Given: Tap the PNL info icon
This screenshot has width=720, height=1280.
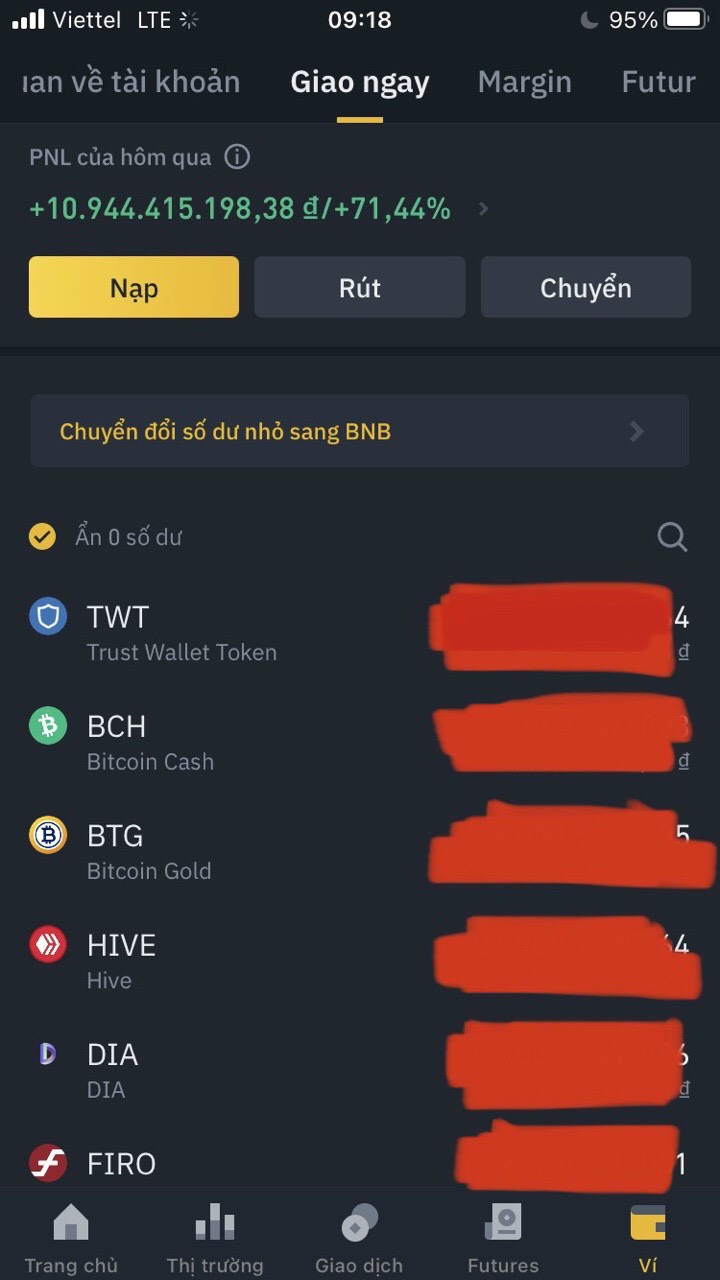Looking at the screenshot, I should 237,157.
